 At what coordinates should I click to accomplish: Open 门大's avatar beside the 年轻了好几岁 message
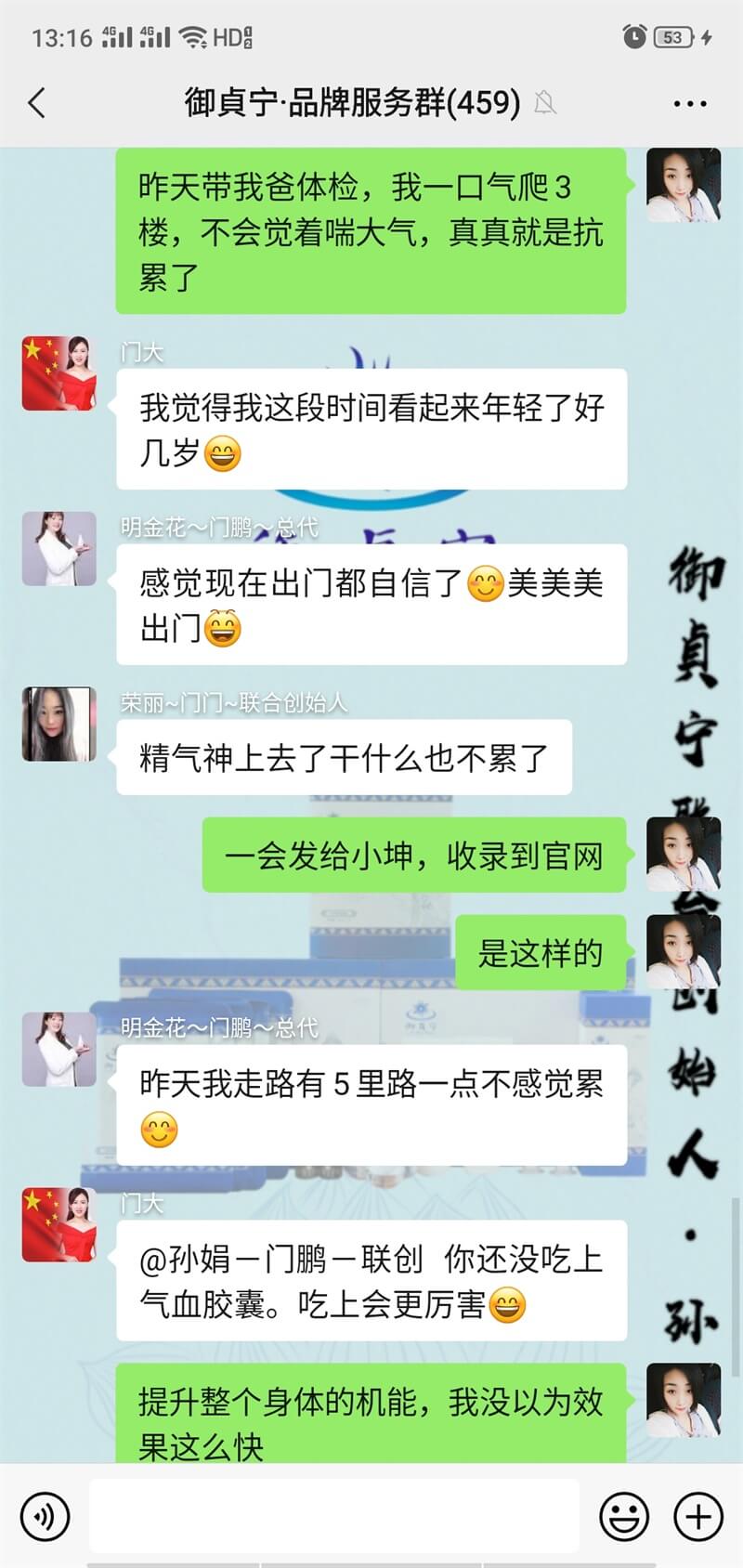[59, 373]
